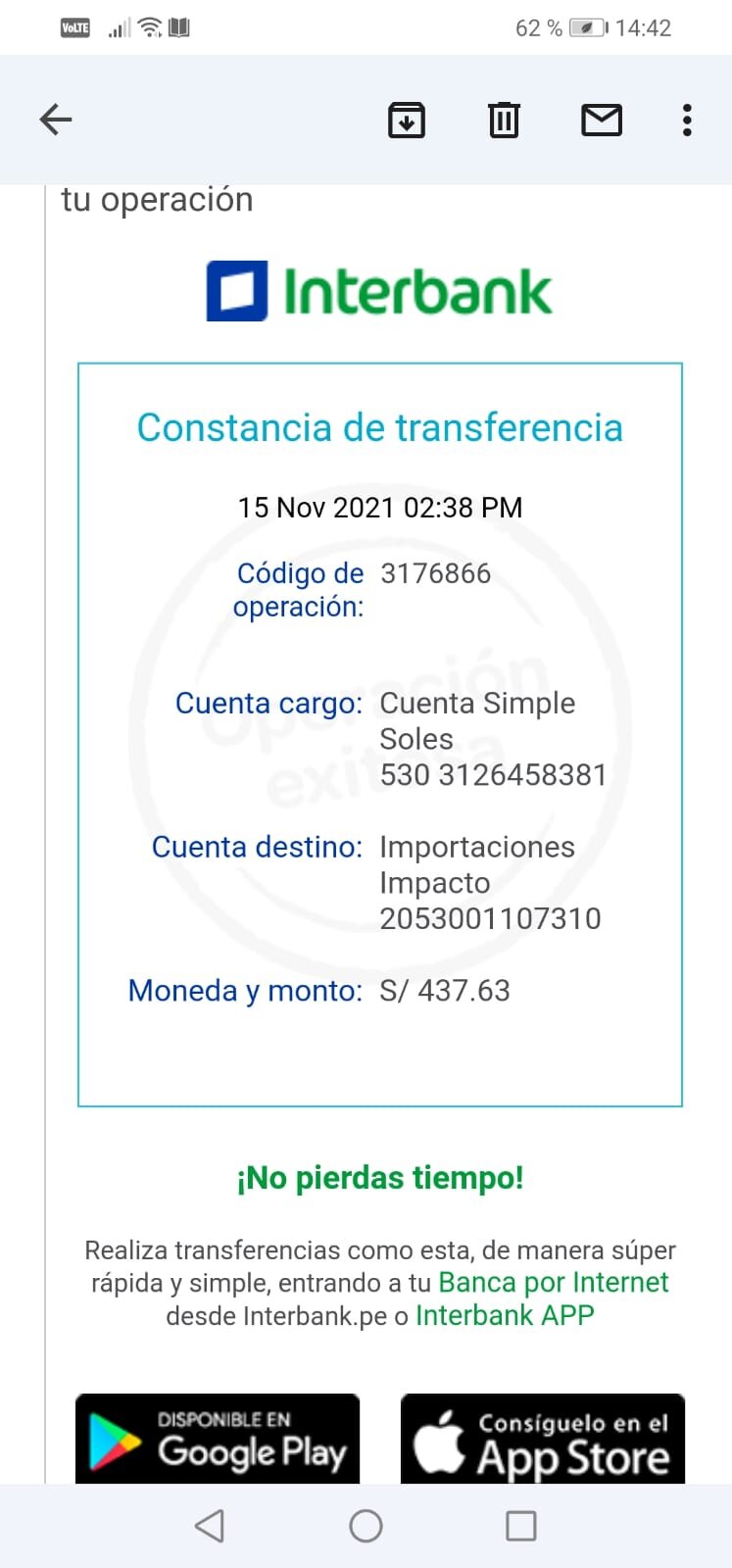Go back to the inbox
Image resolution: width=732 pixels, height=1568 pixels.
[x=56, y=120]
